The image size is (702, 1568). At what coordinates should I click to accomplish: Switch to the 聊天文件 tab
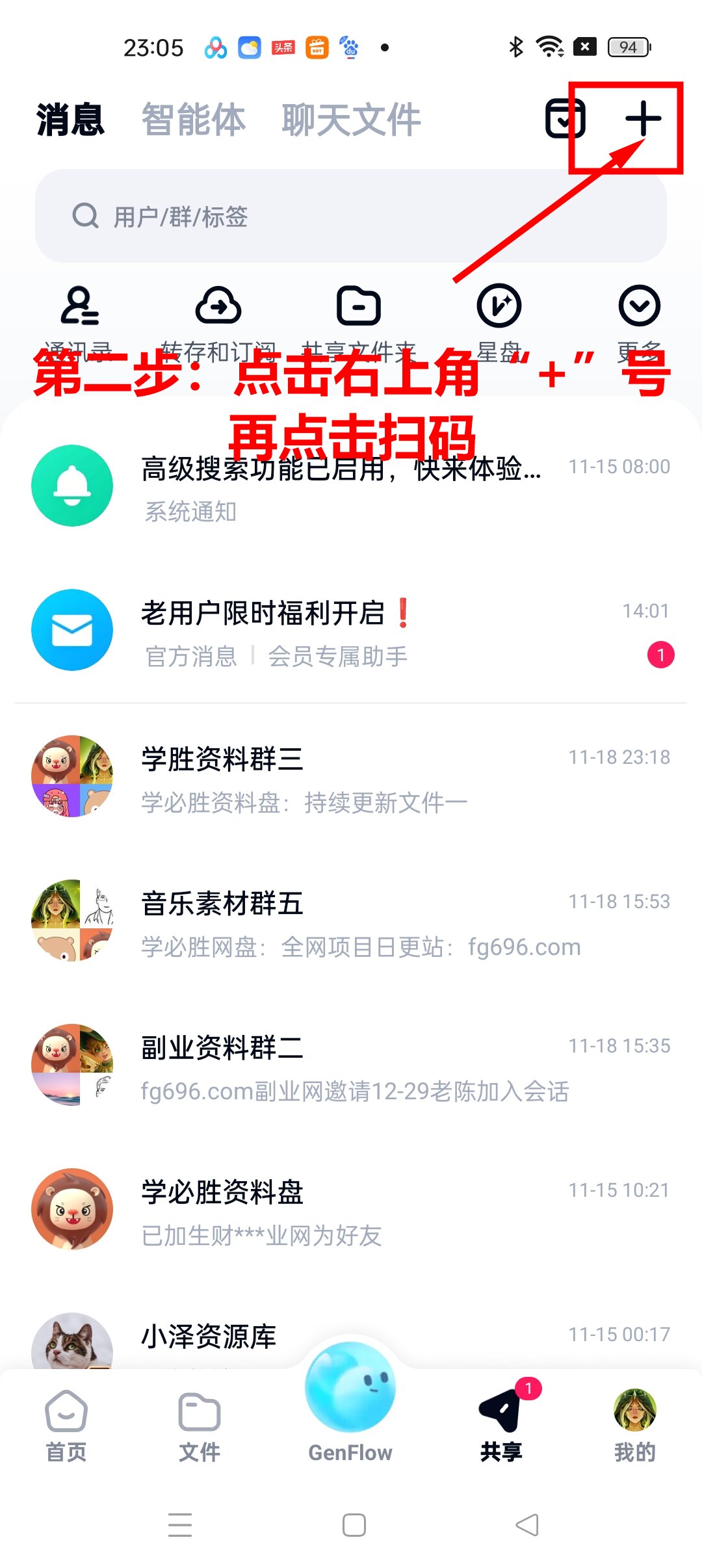point(351,120)
